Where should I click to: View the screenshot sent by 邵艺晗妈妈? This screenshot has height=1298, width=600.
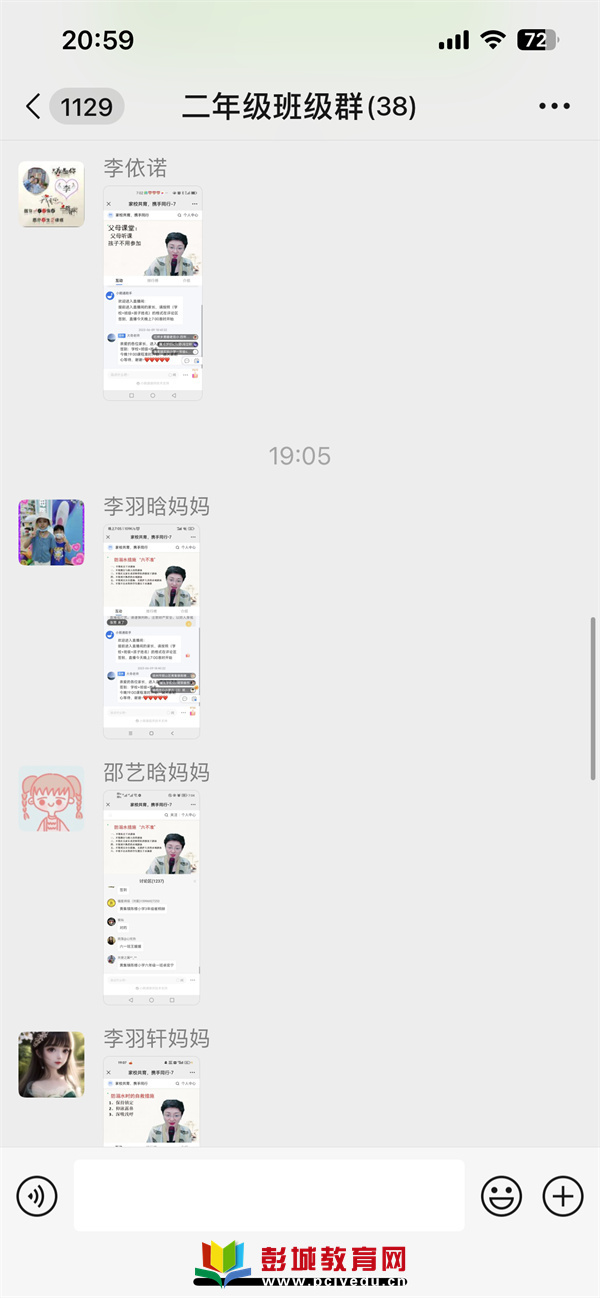point(152,898)
